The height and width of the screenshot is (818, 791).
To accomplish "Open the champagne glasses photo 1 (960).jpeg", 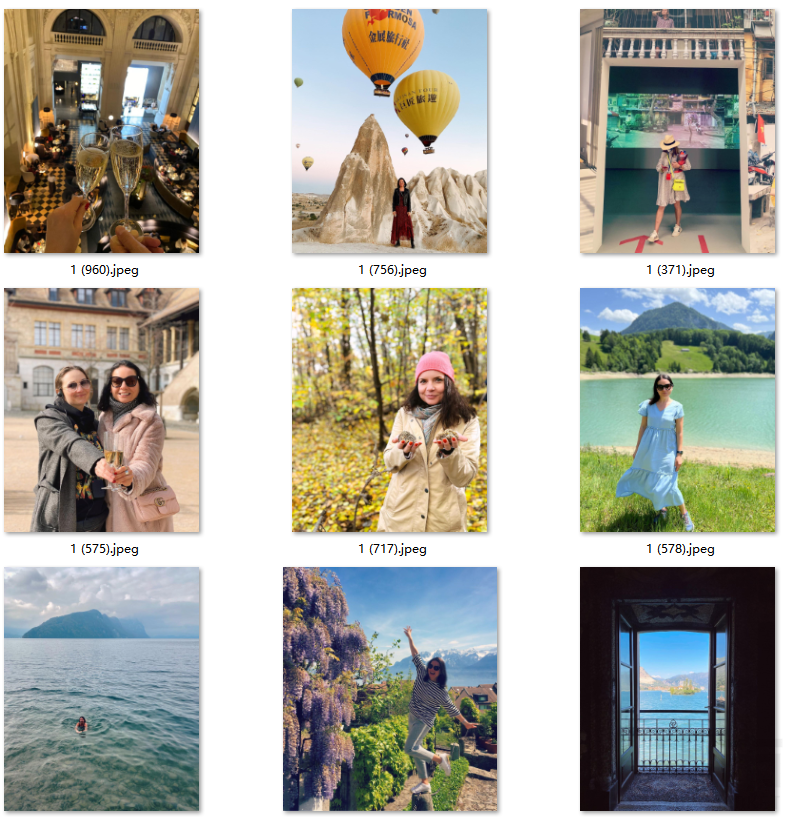I will (101, 131).
